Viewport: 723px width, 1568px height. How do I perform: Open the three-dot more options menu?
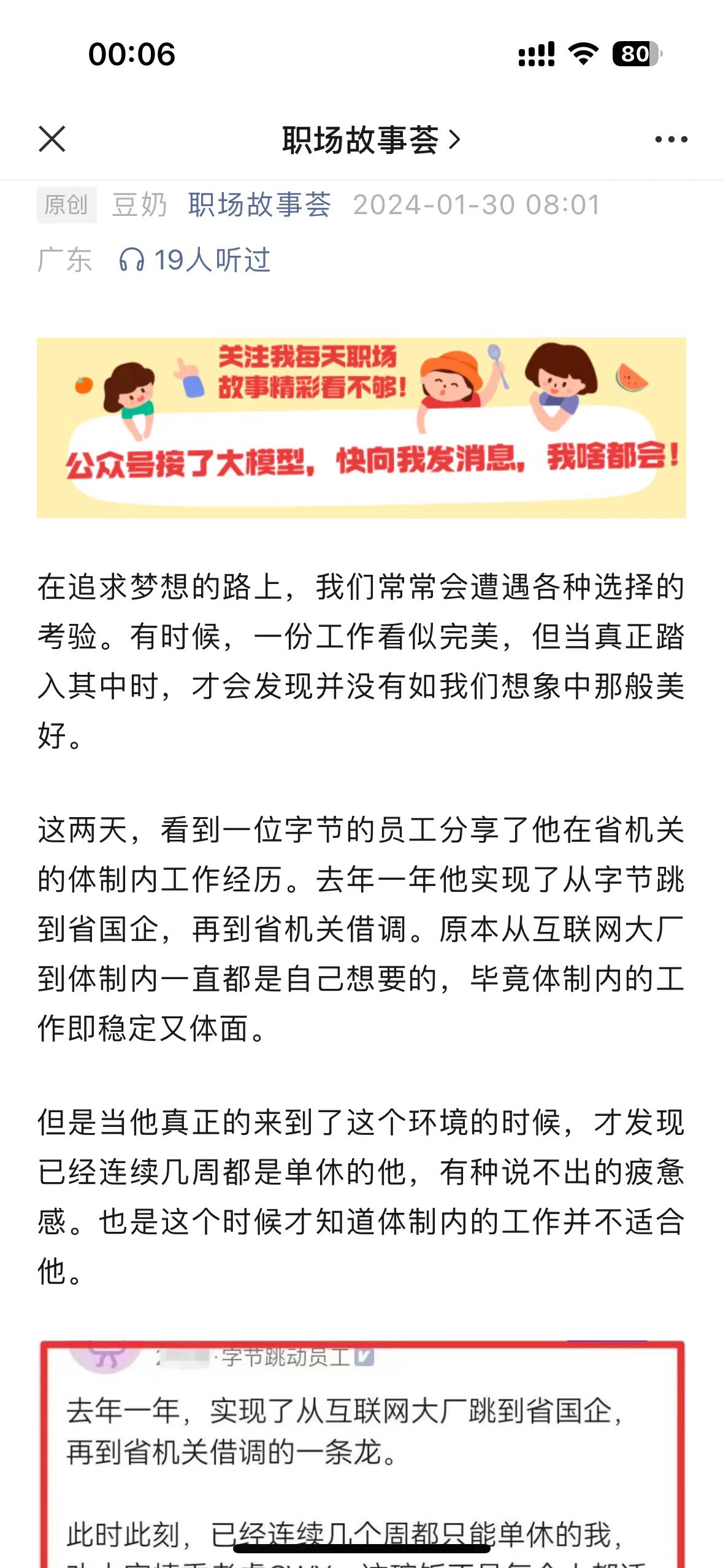[671, 140]
